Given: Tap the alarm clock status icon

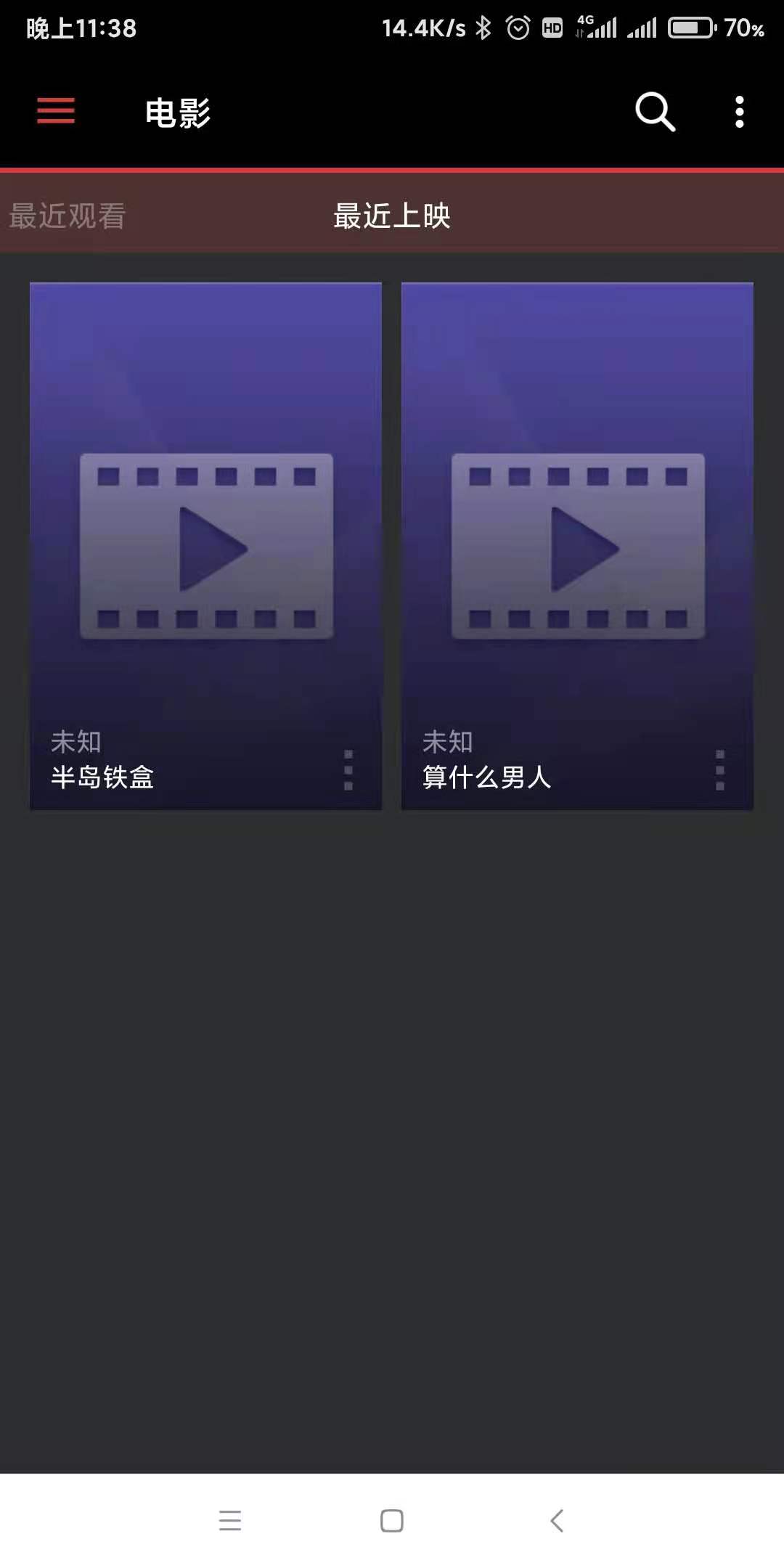Looking at the screenshot, I should coord(518,28).
